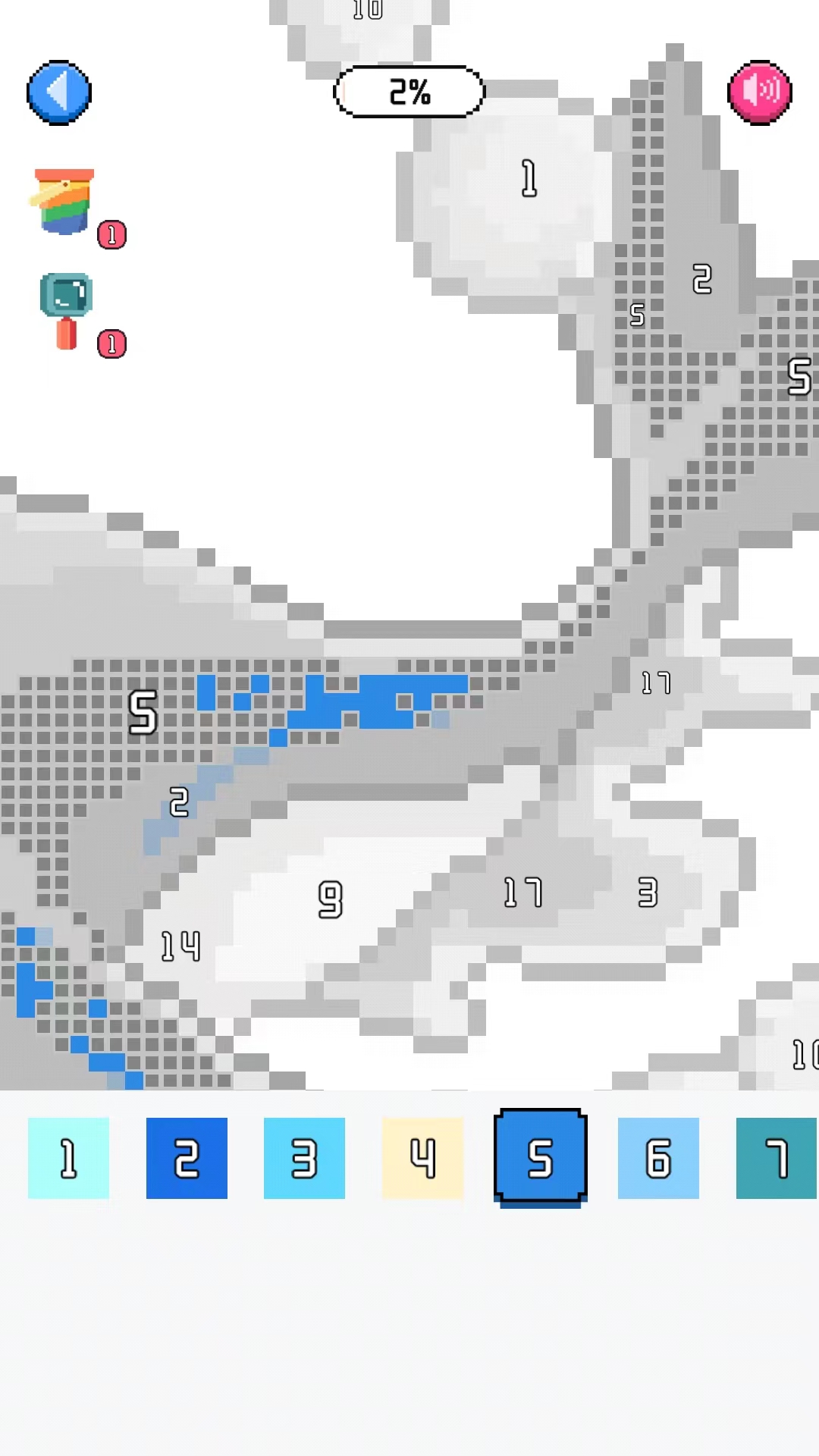
Task: Use the rainbow paint bucket tool
Action: coord(64,202)
